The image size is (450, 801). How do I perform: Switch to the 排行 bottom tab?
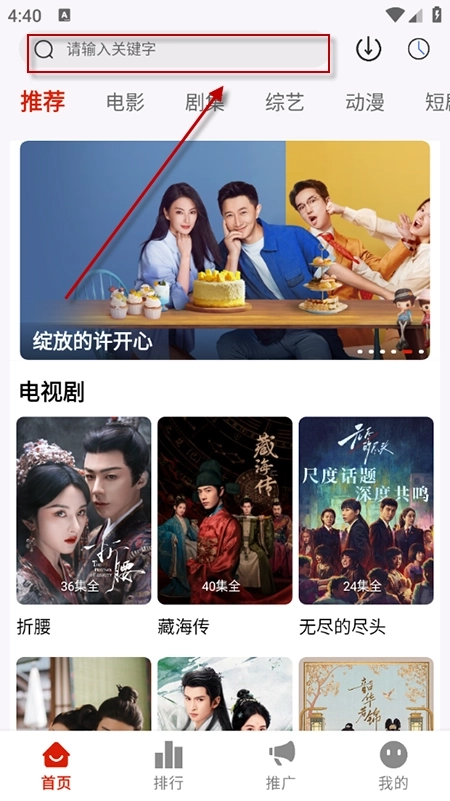pyautogui.click(x=169, y=766)
